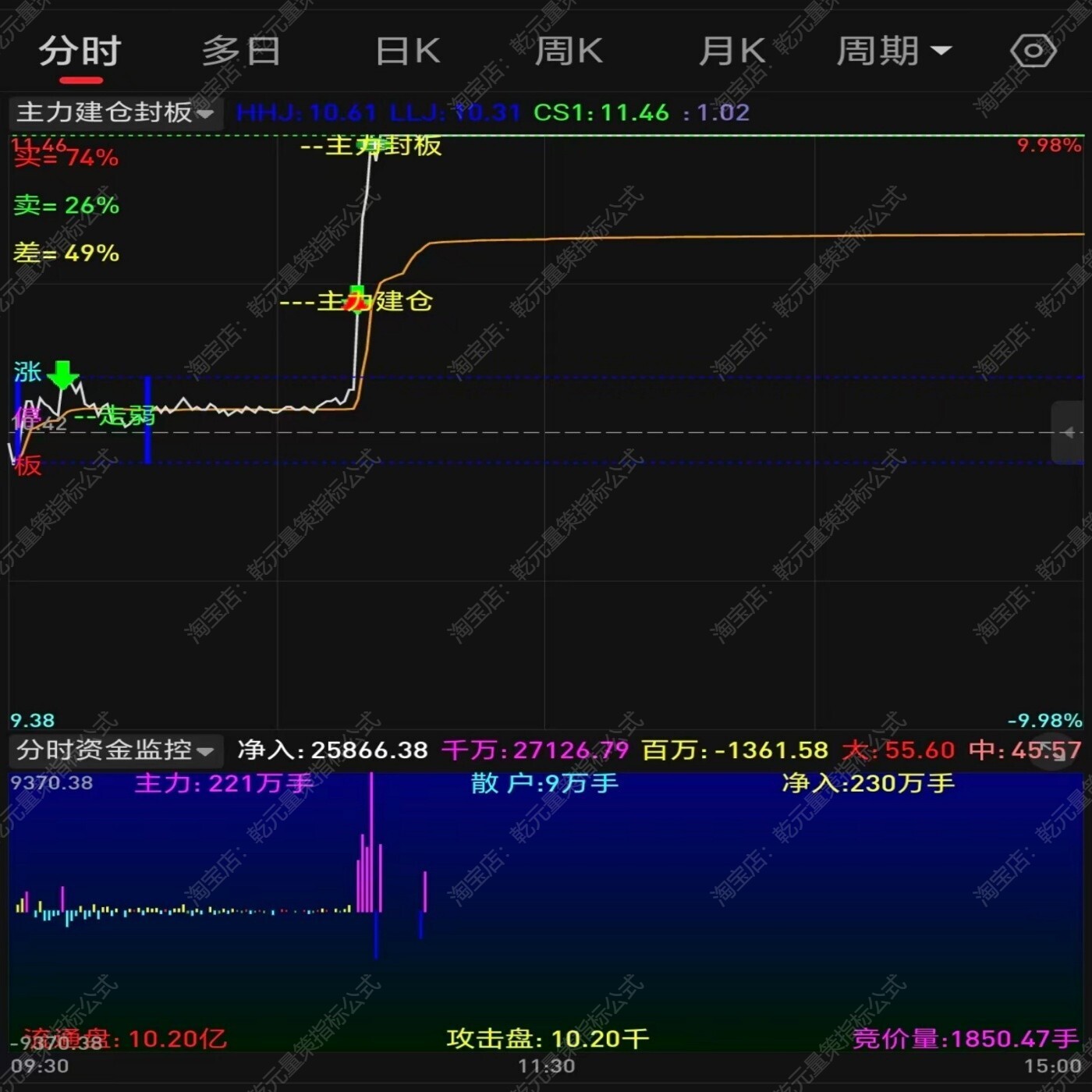
Task: Open the 日K chart tab
Action: click(x=408, y=51)
